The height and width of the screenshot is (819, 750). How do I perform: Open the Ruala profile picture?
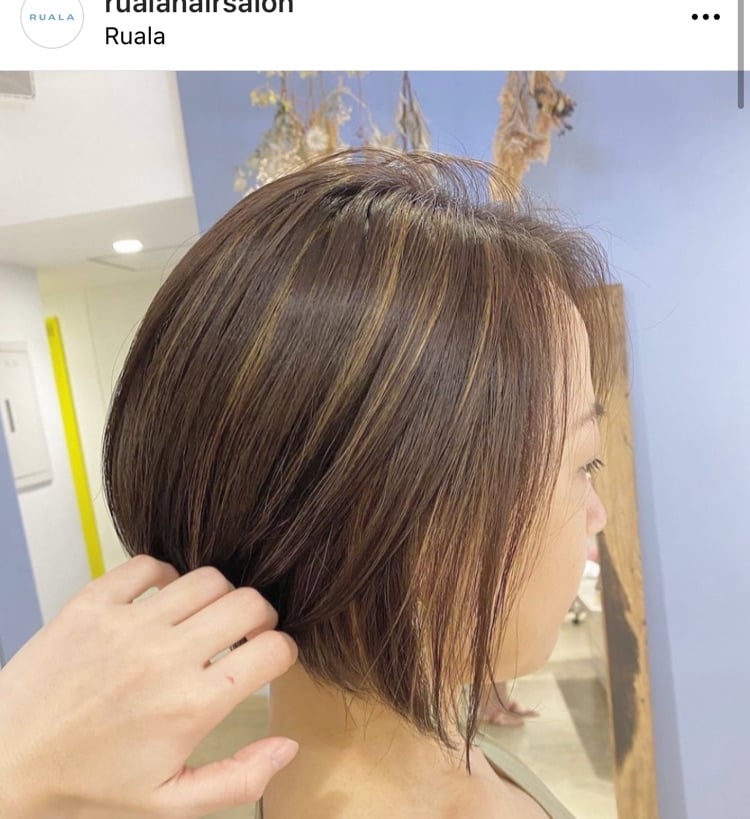(52, 19)
